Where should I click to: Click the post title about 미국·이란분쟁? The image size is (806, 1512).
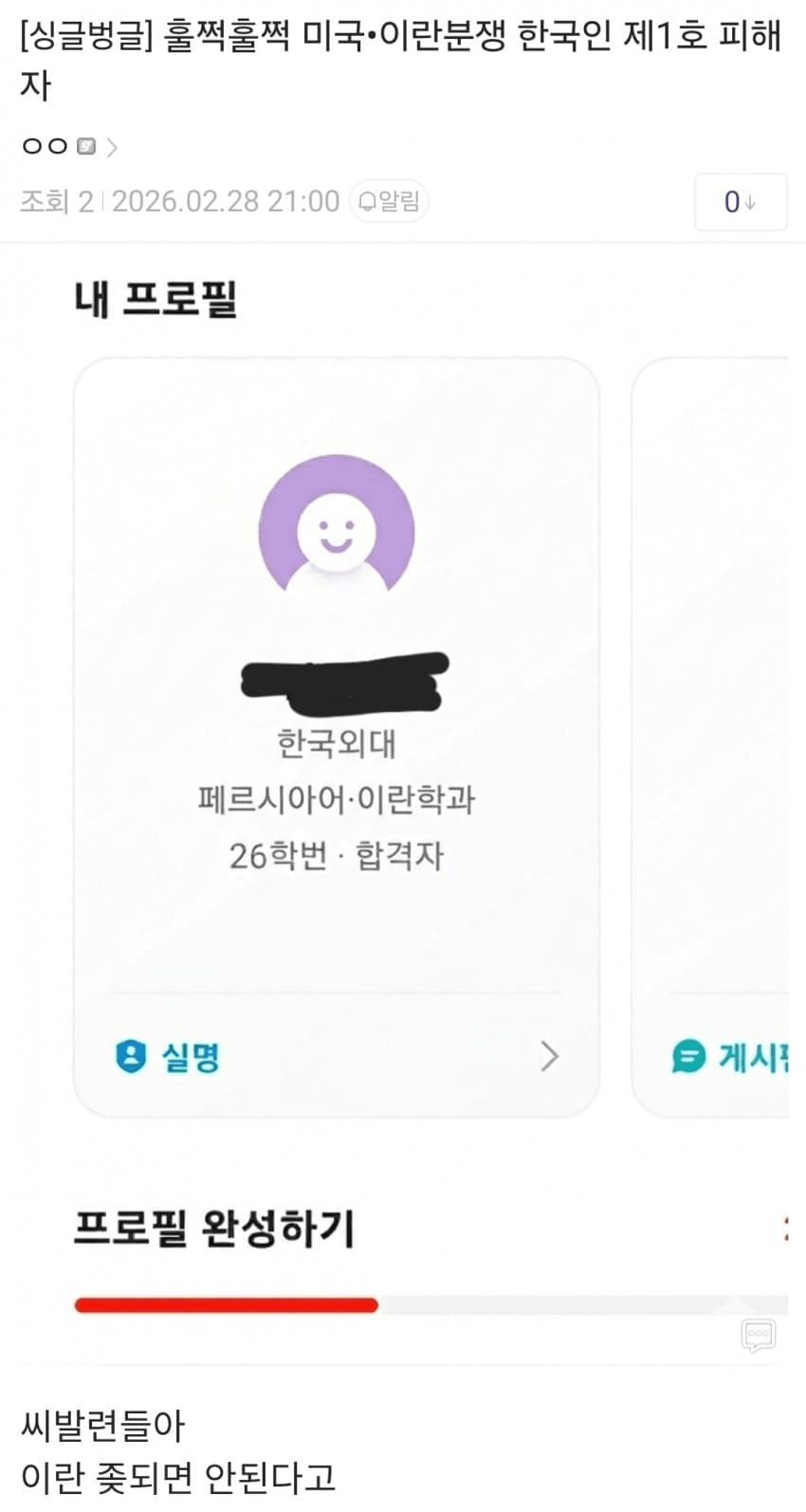(x=402, y=57)
